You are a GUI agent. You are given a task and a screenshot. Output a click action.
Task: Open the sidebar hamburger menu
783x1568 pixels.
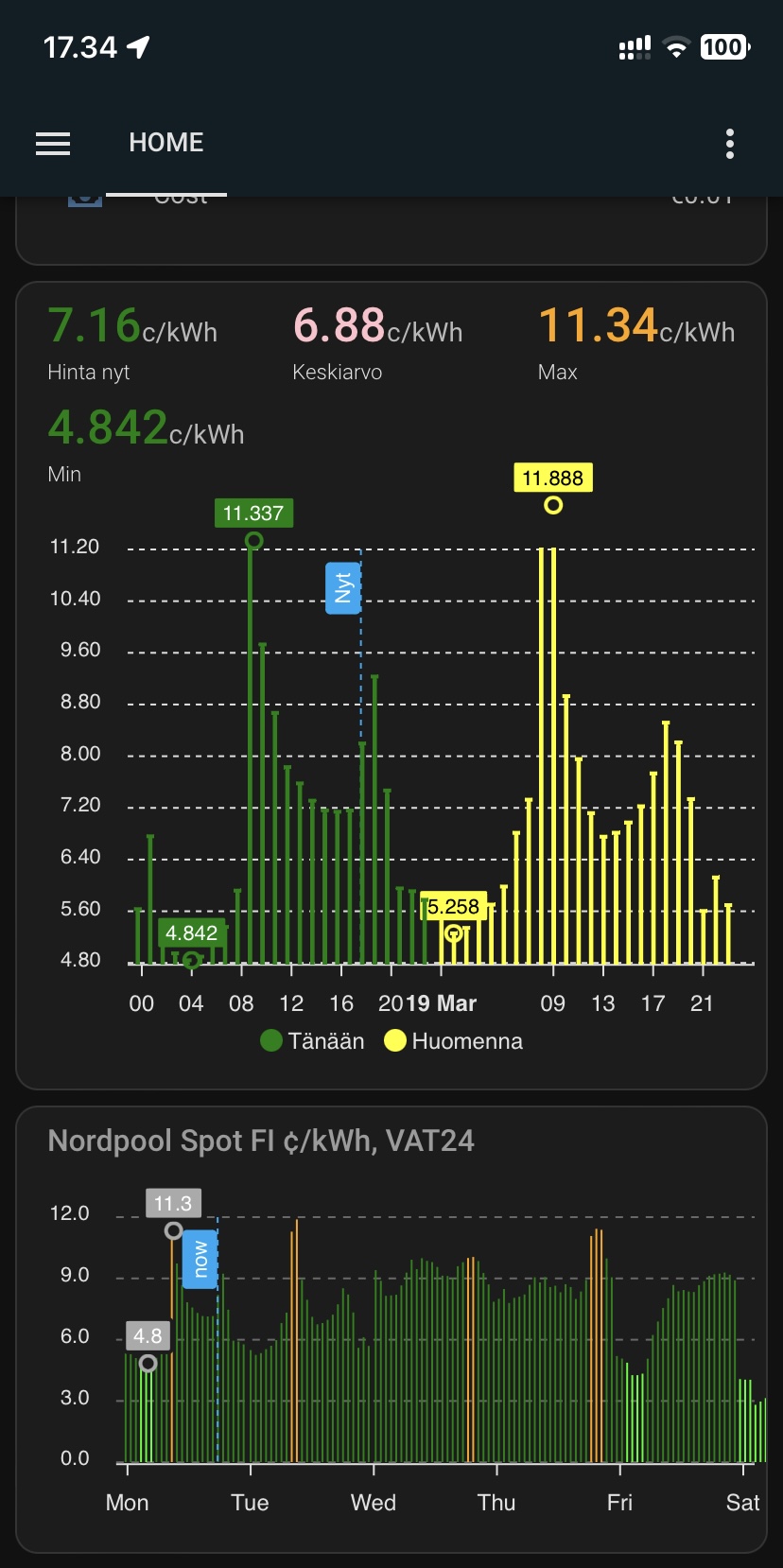(x=52, y=143)
